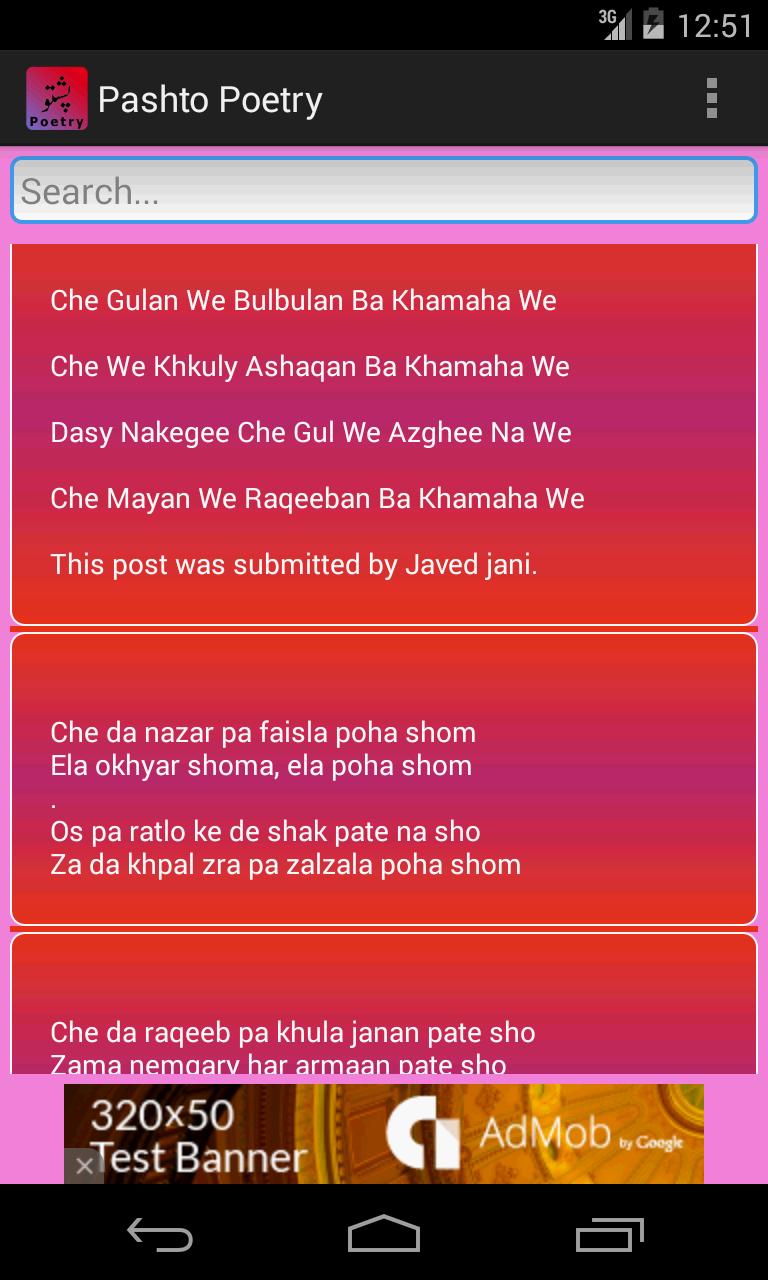The width and height of the screenshot is (768, 1280).
Task: Tap the Home navigation button
Action: [x=383, y=1234]
